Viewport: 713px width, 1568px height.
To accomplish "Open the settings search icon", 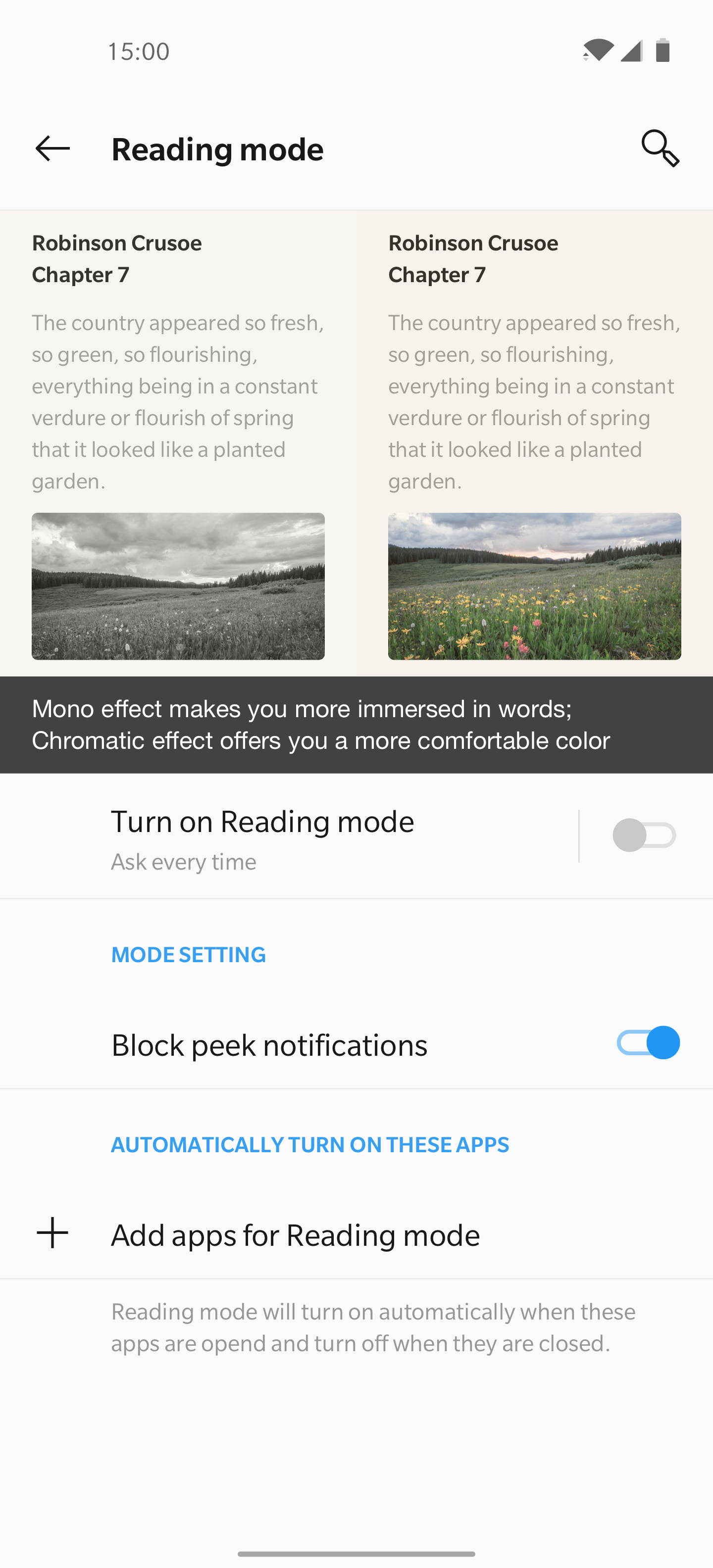I will tap(660, 148).
